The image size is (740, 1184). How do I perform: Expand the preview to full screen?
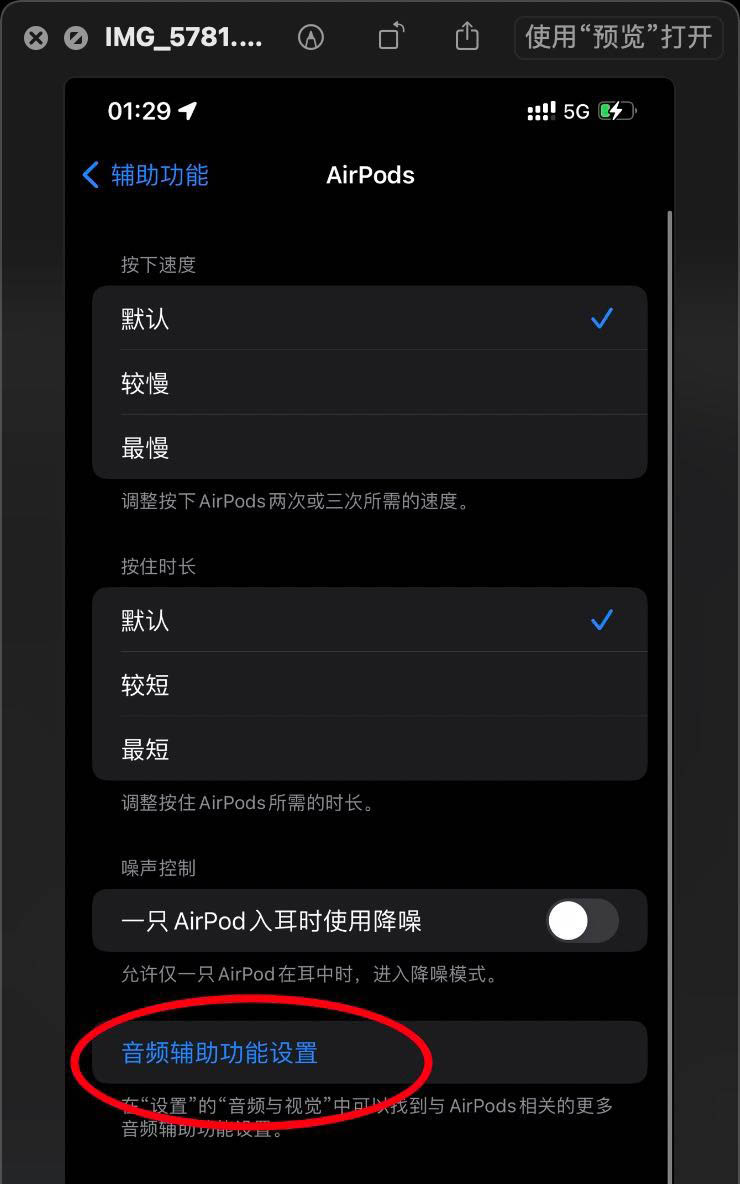coord(76,38)
